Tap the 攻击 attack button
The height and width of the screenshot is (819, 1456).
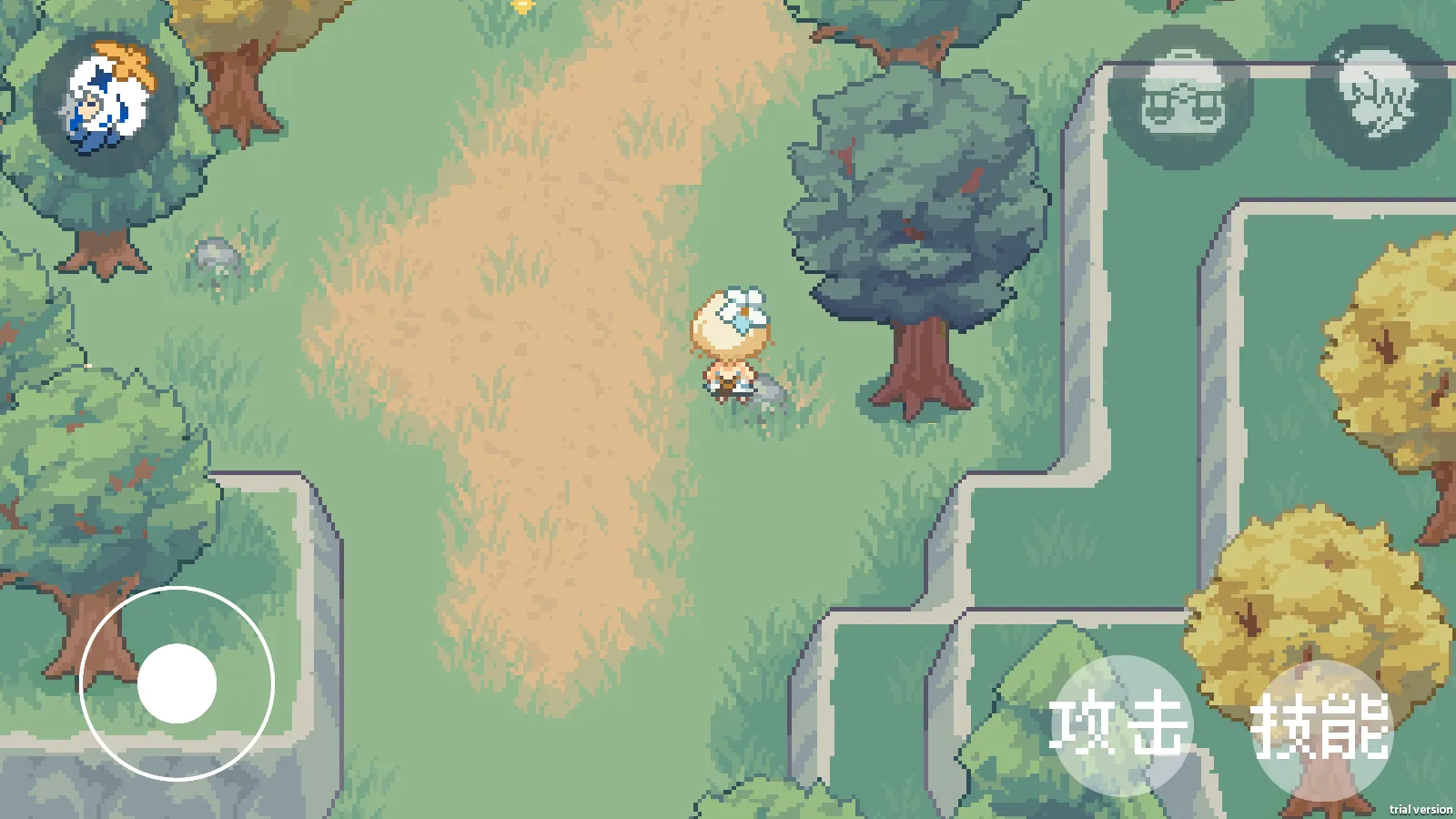click(x=1121, y=725)
